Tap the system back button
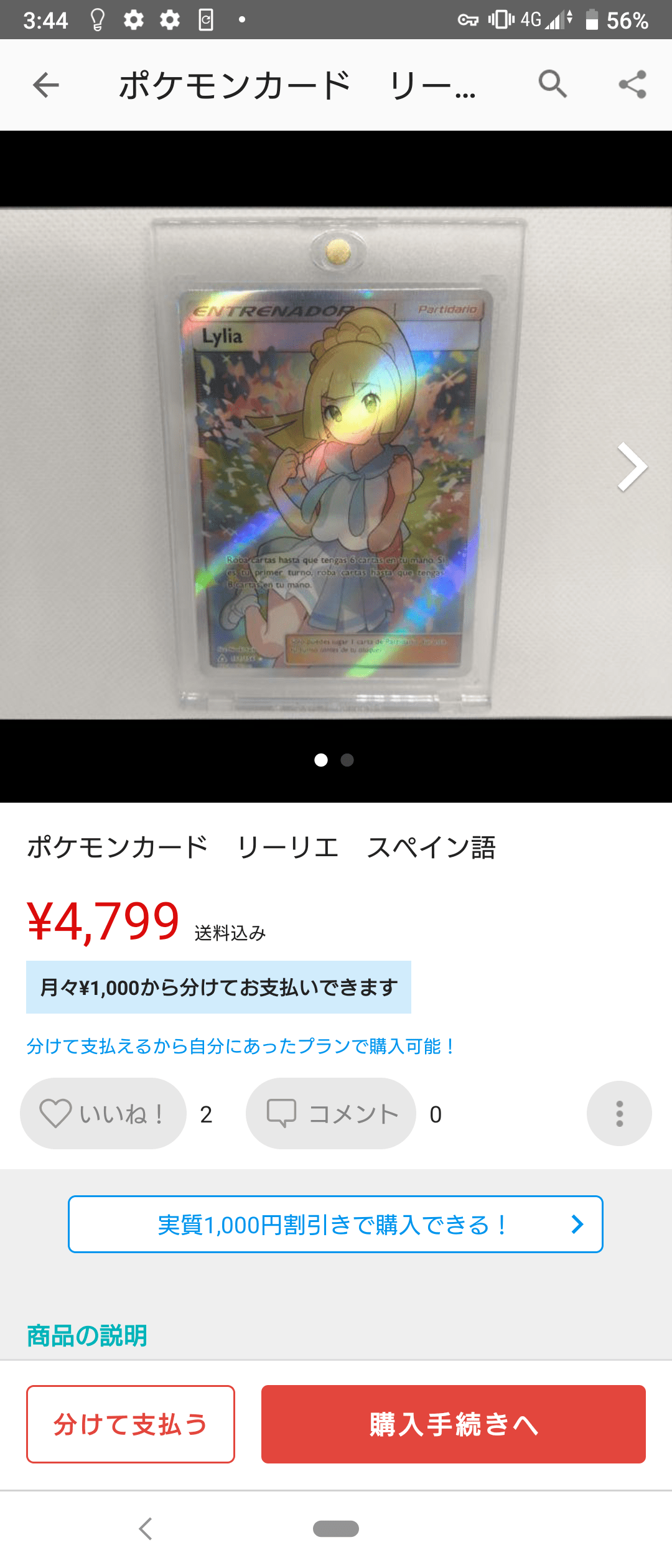 tap(146, 1529)
